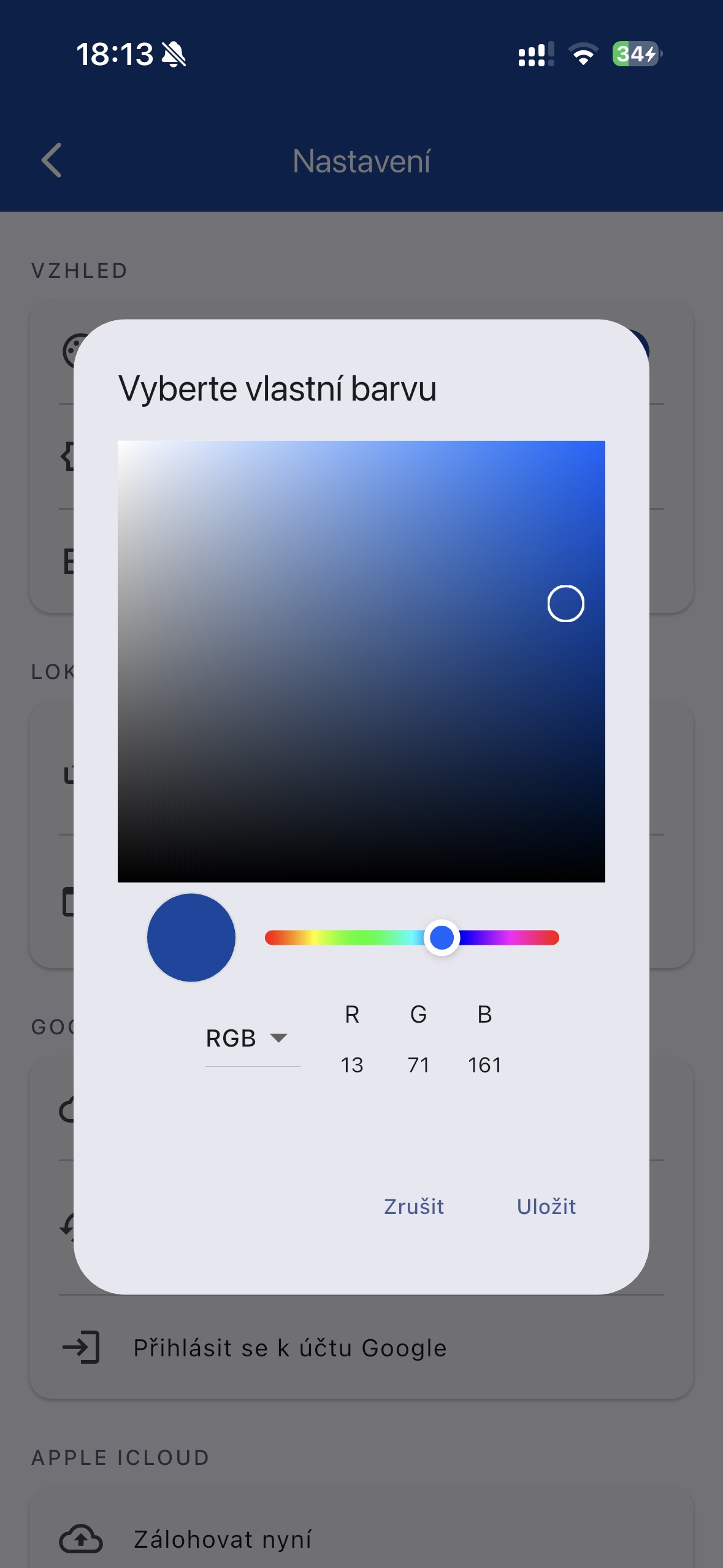Cancel with the Zrušit button
Screen dimensions: 723x1568
[x=414, y=1206]
